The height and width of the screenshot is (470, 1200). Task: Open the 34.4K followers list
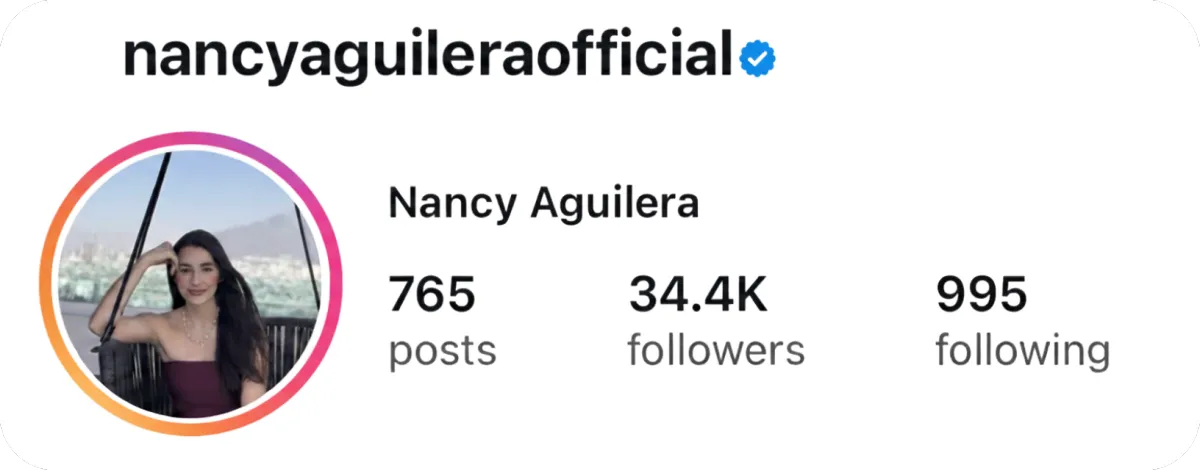[716, 321]
